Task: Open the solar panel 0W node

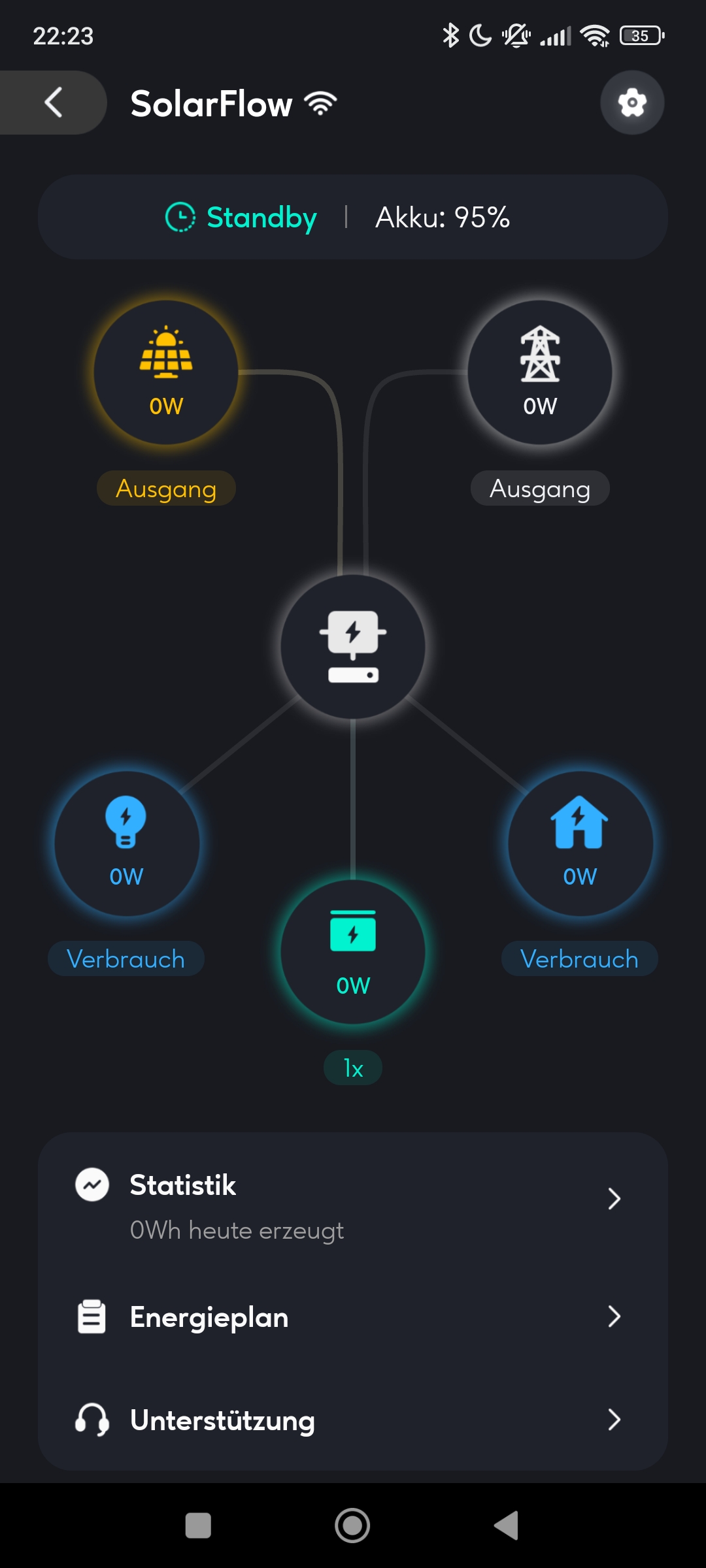Action: [x=166, y=372]
